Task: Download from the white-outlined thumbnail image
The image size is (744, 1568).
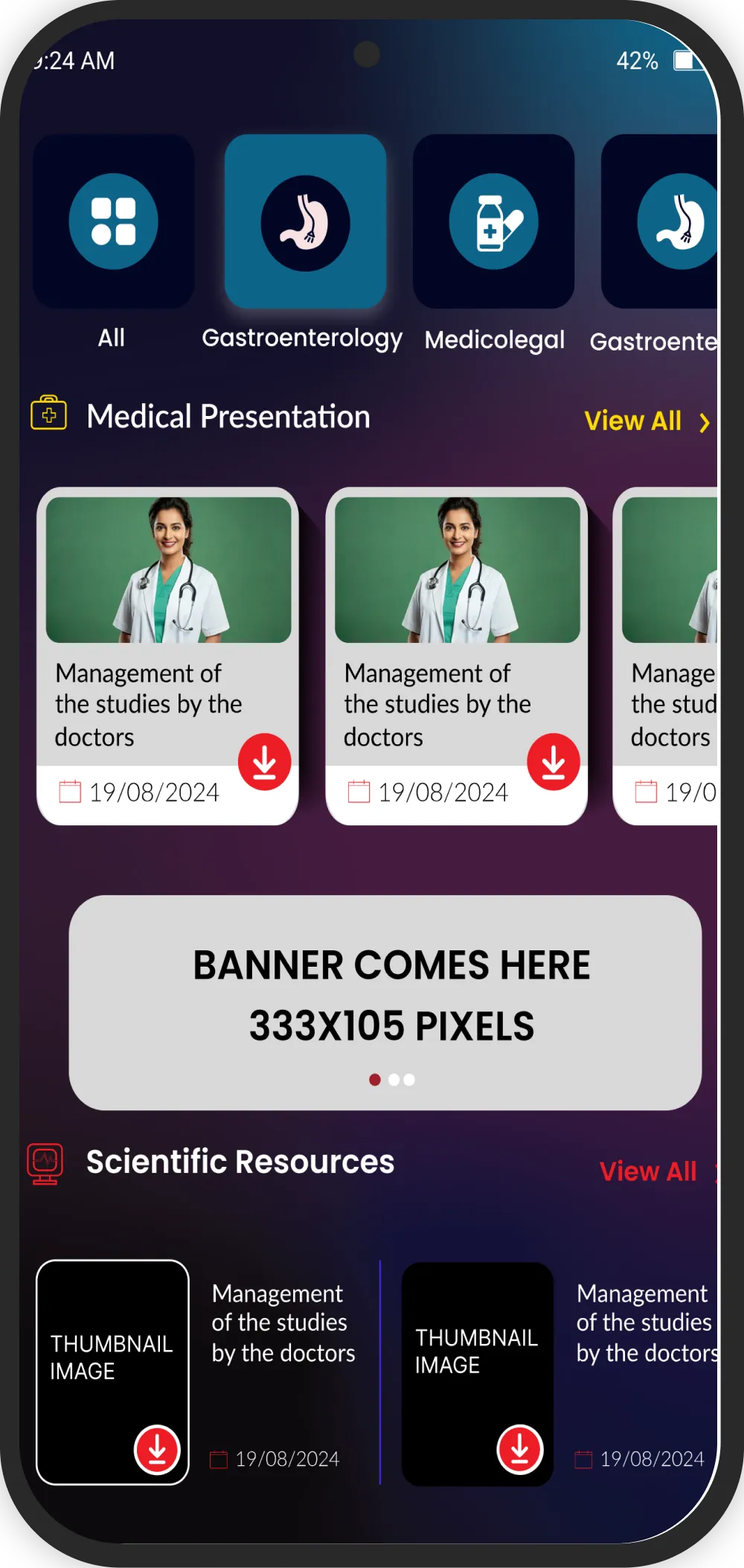Action: [157, 1450]
